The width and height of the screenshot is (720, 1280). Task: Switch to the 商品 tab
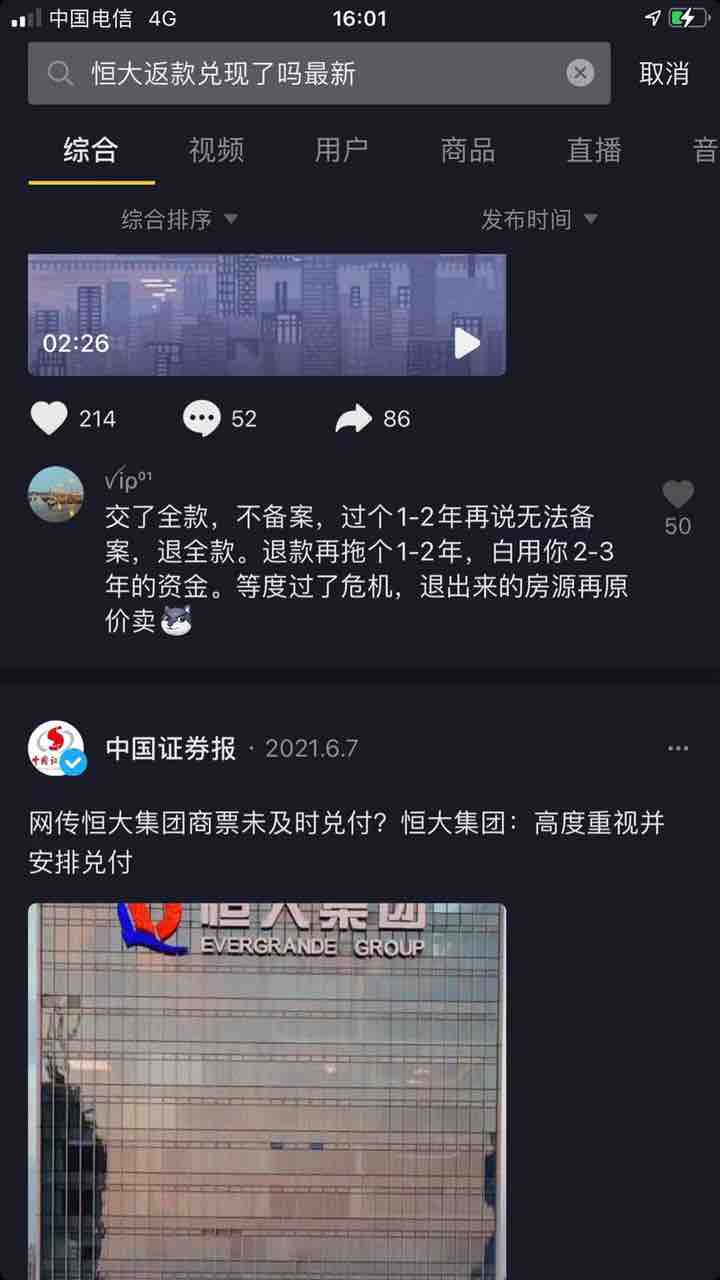[x=467, y=151]
